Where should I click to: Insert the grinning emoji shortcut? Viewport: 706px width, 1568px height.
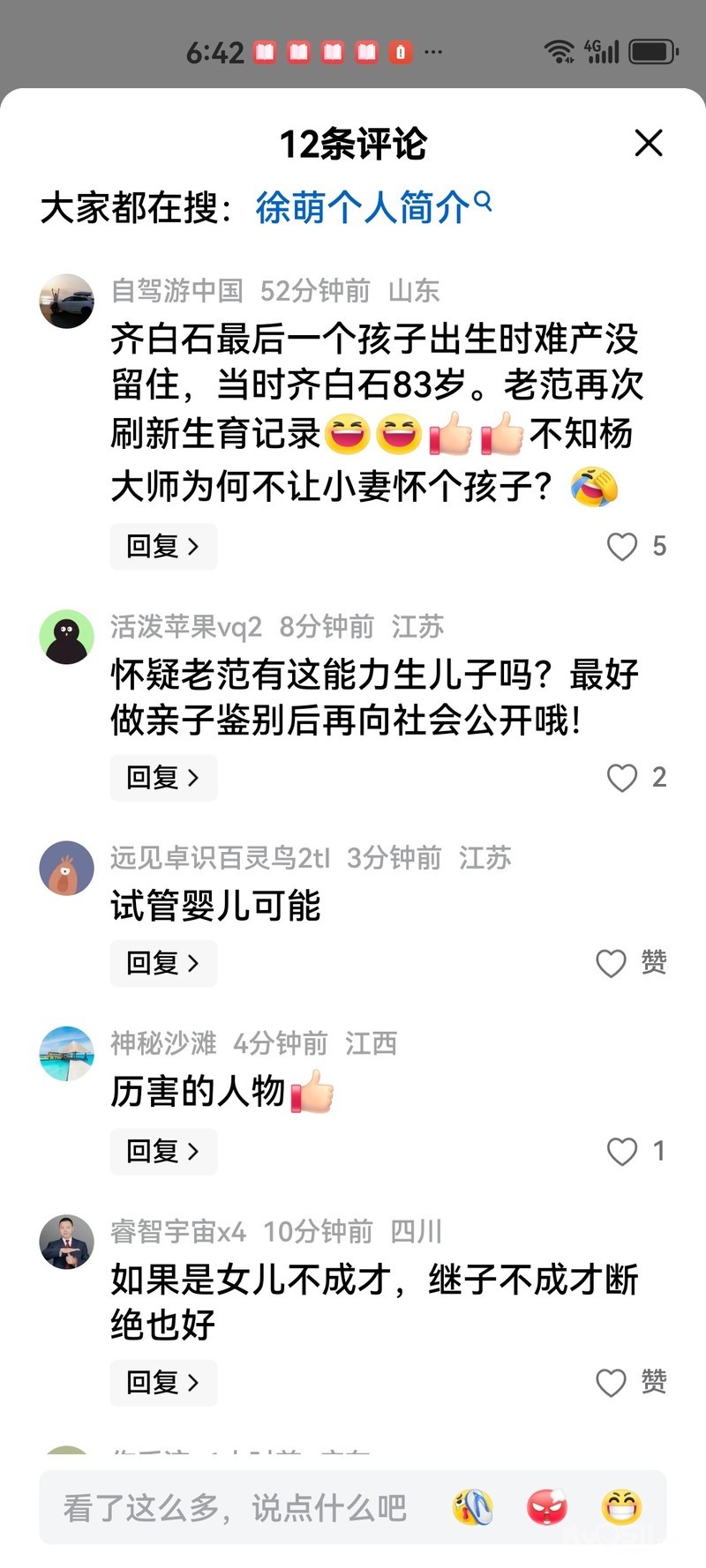click(621, 1507)
